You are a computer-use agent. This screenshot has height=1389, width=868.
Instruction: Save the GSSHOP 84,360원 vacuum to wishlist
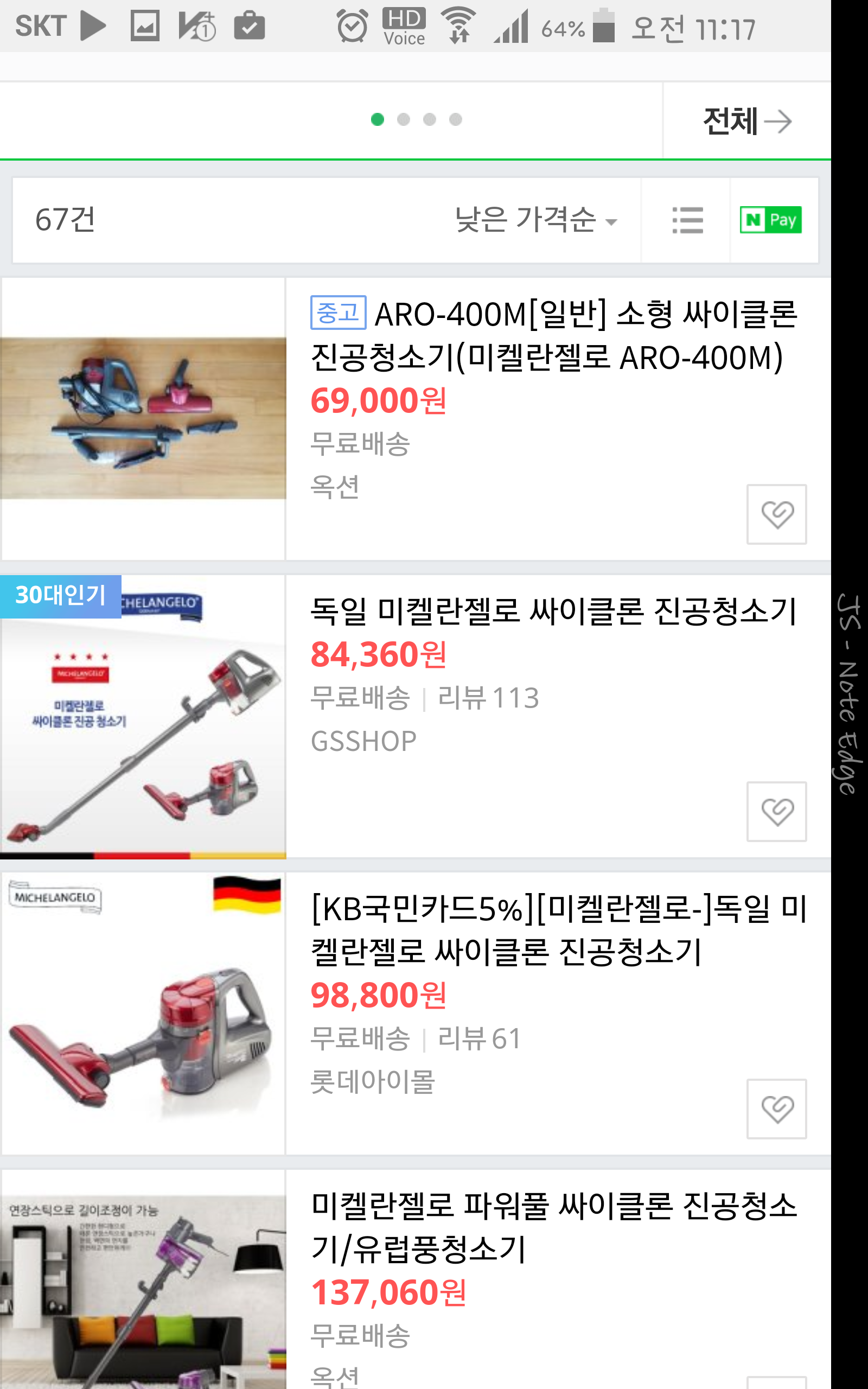click(x=776, y=812)
